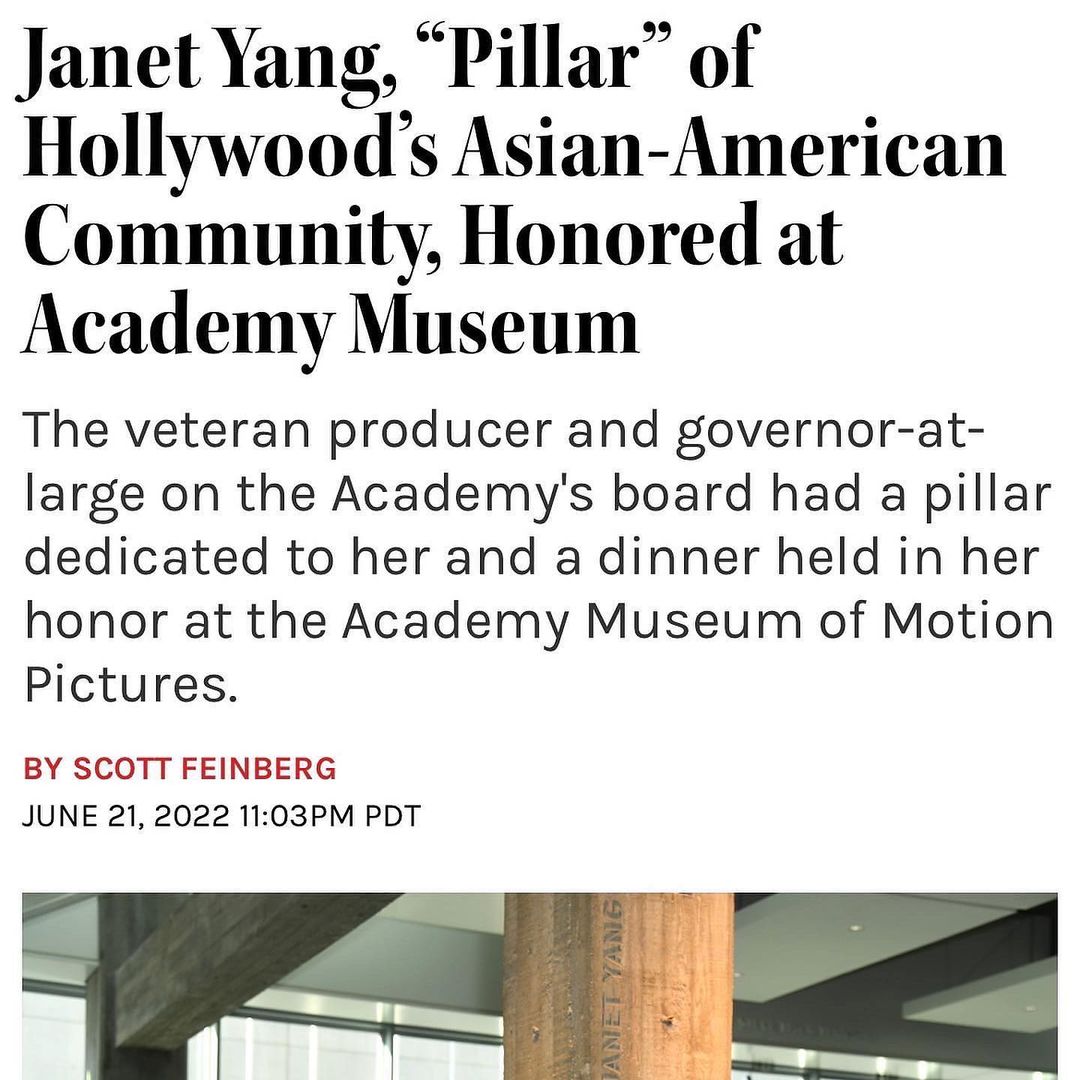
Task: Open author Scott Feinberg's page
Action: coord(204,769)
